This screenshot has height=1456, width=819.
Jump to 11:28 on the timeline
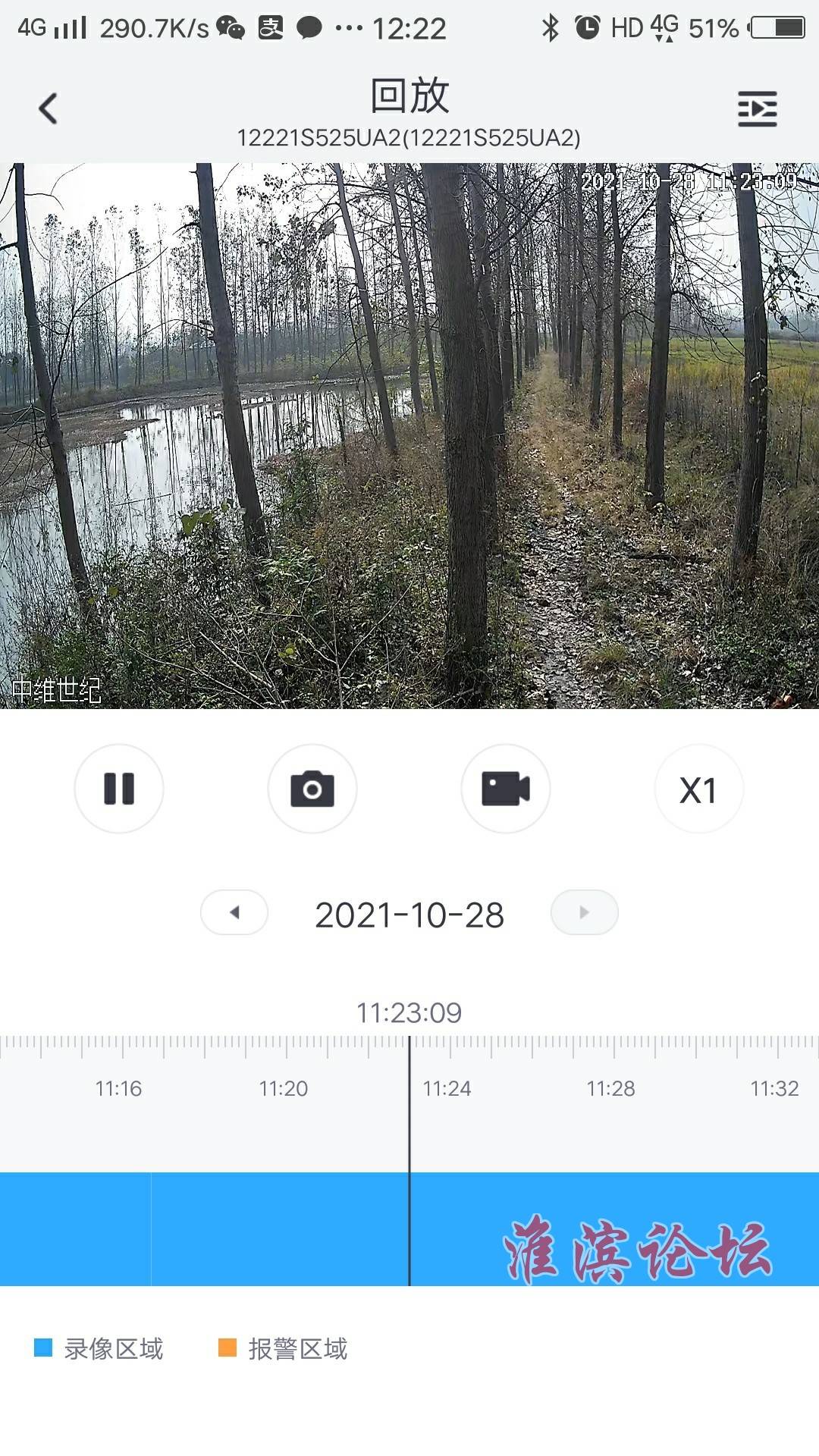click(x=610, y=1088)
